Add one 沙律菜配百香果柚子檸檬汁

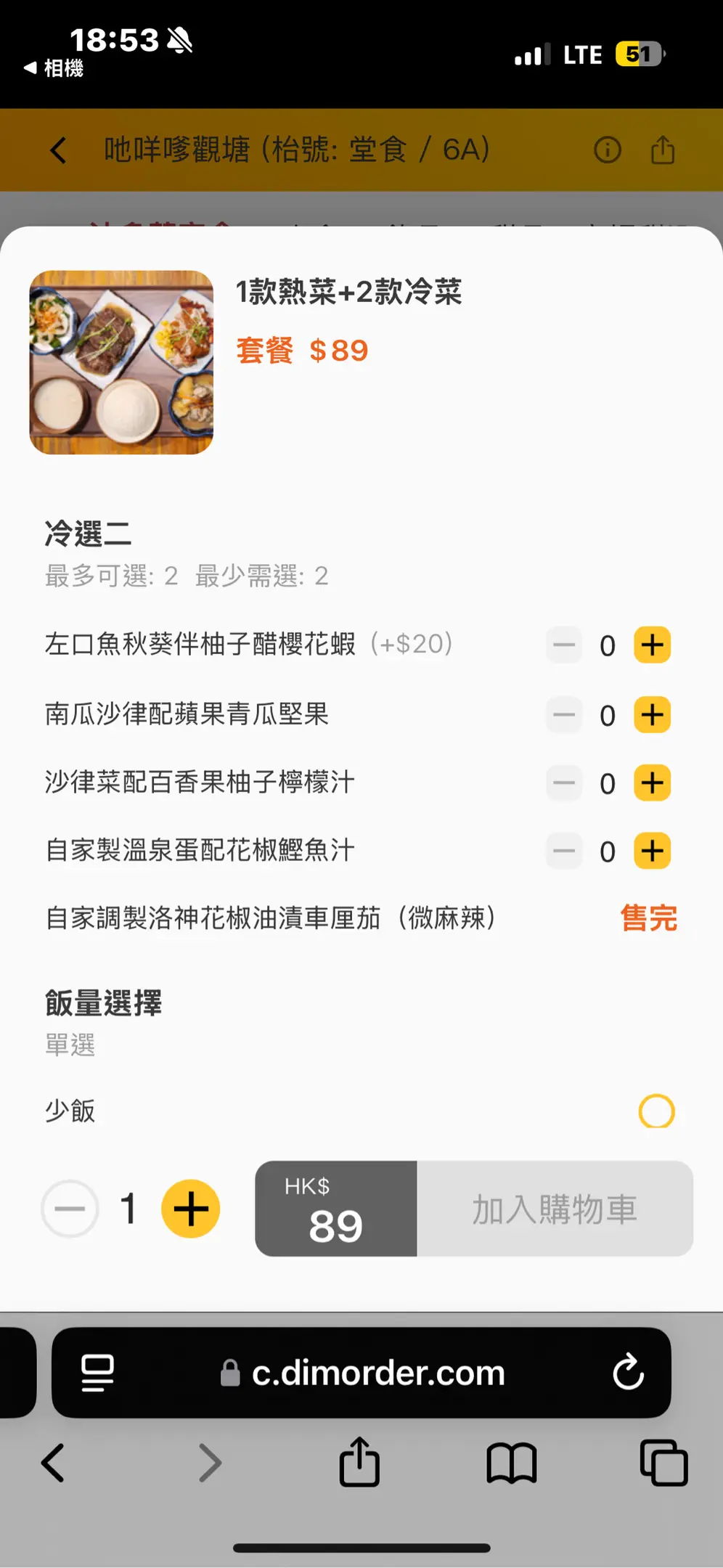click(x=652, y=783)
